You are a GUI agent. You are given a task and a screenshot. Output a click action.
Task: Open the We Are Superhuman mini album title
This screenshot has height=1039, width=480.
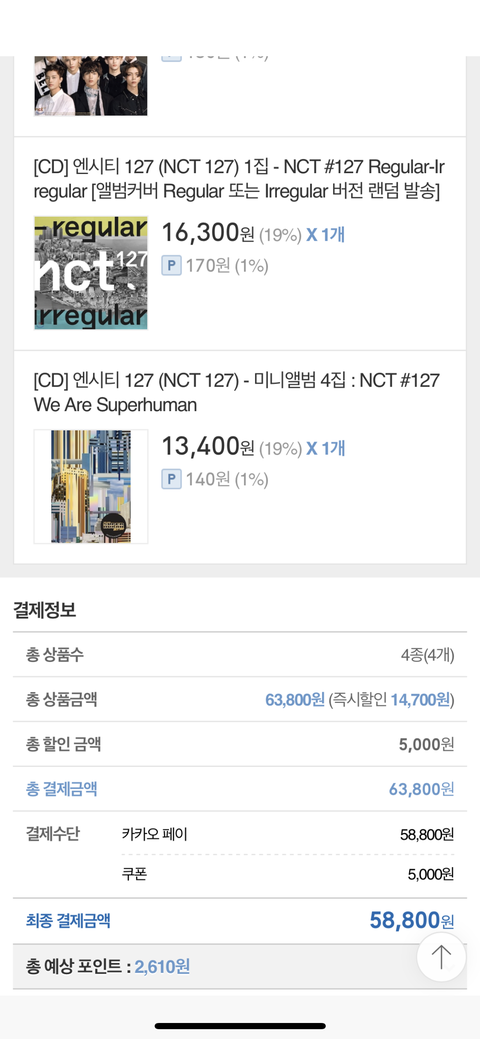coord(237,392)
